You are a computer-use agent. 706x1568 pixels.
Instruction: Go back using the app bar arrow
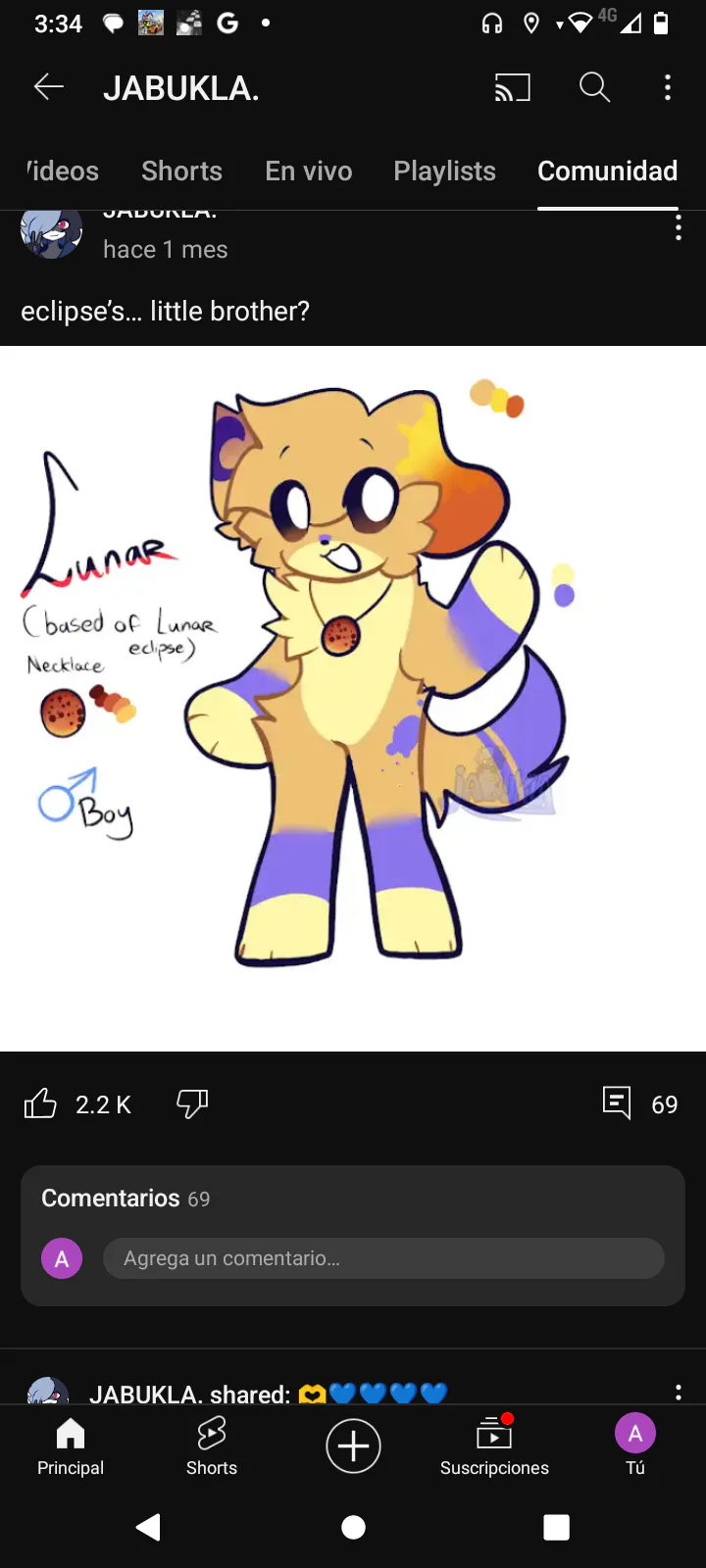coord(49,88)
